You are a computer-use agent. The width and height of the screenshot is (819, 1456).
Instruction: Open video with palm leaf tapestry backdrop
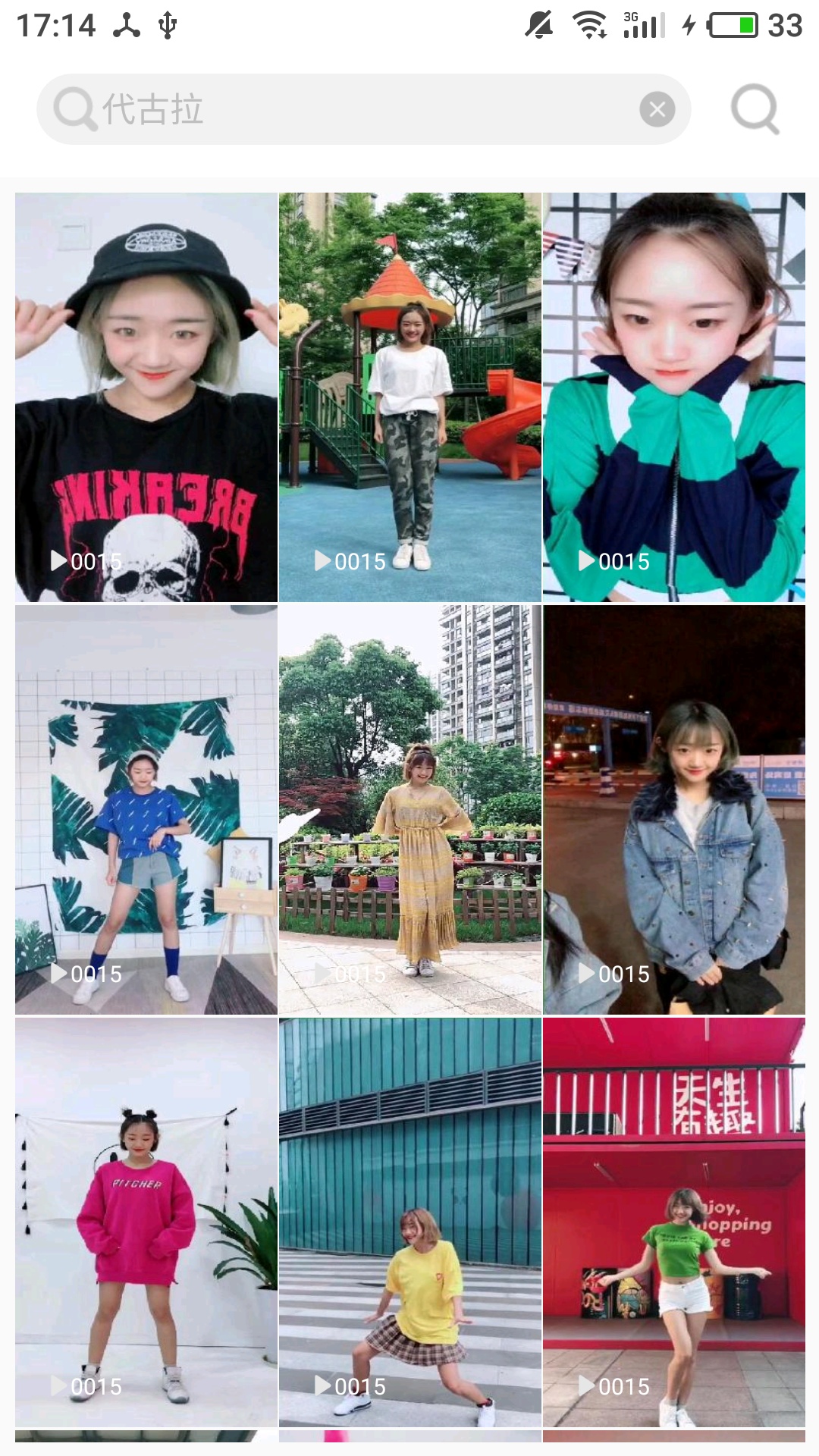point(146,809)
